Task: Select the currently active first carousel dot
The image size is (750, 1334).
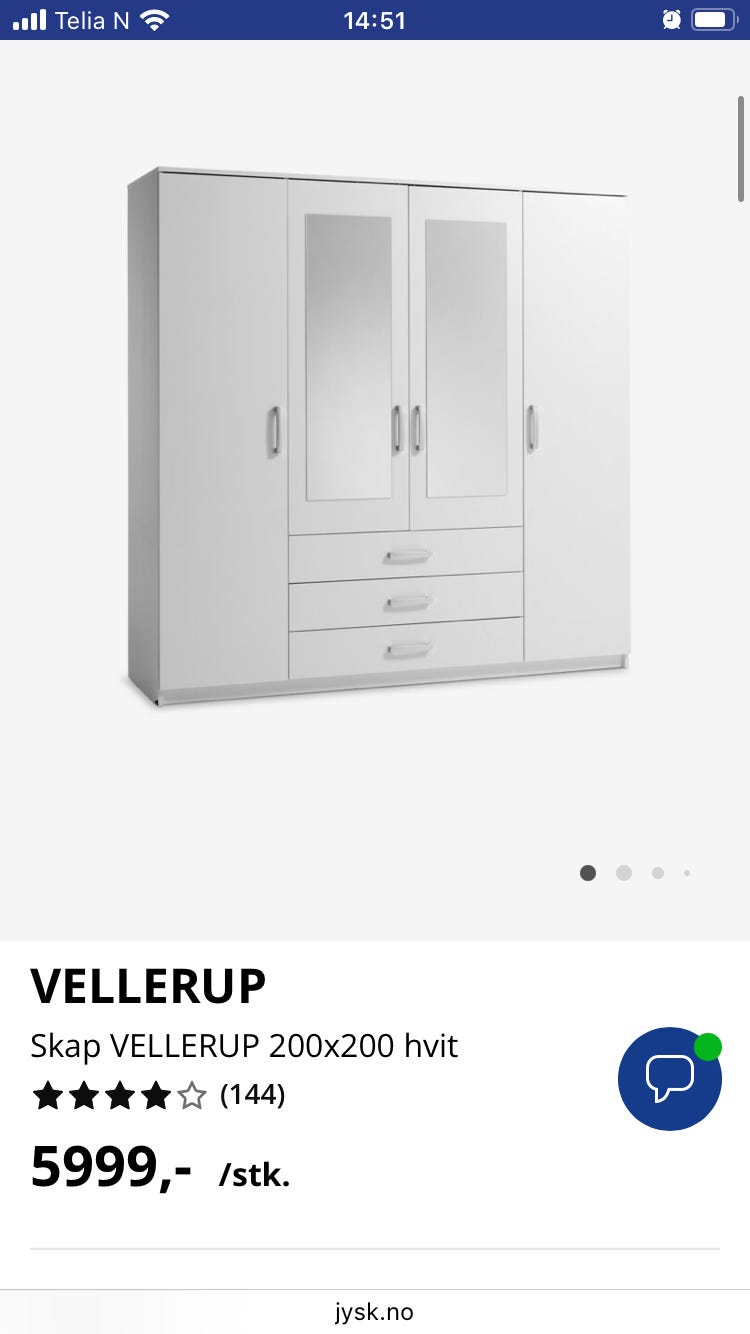Action: pyautogui.click(x=588, y=873)
